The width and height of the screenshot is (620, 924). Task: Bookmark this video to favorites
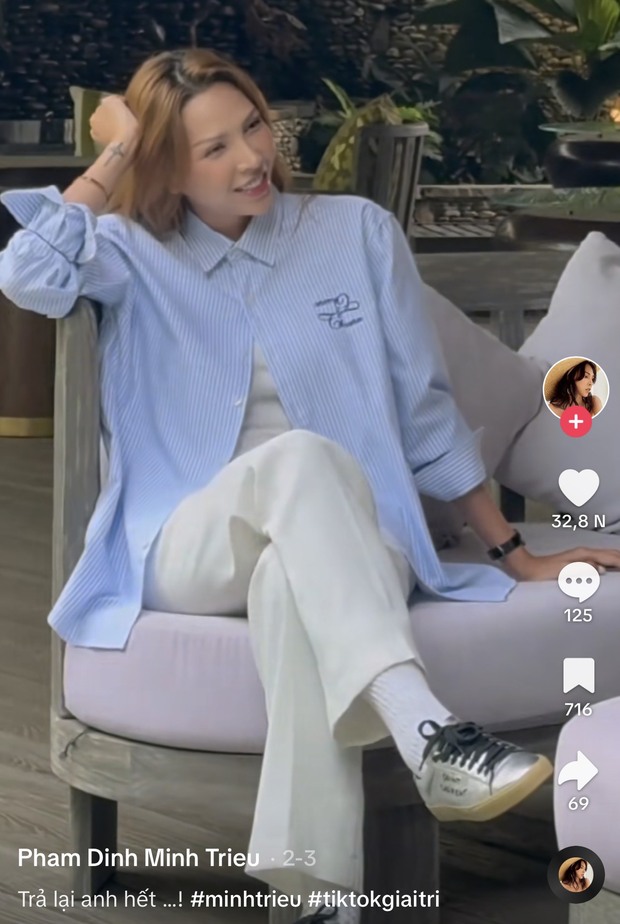(578, 676)
